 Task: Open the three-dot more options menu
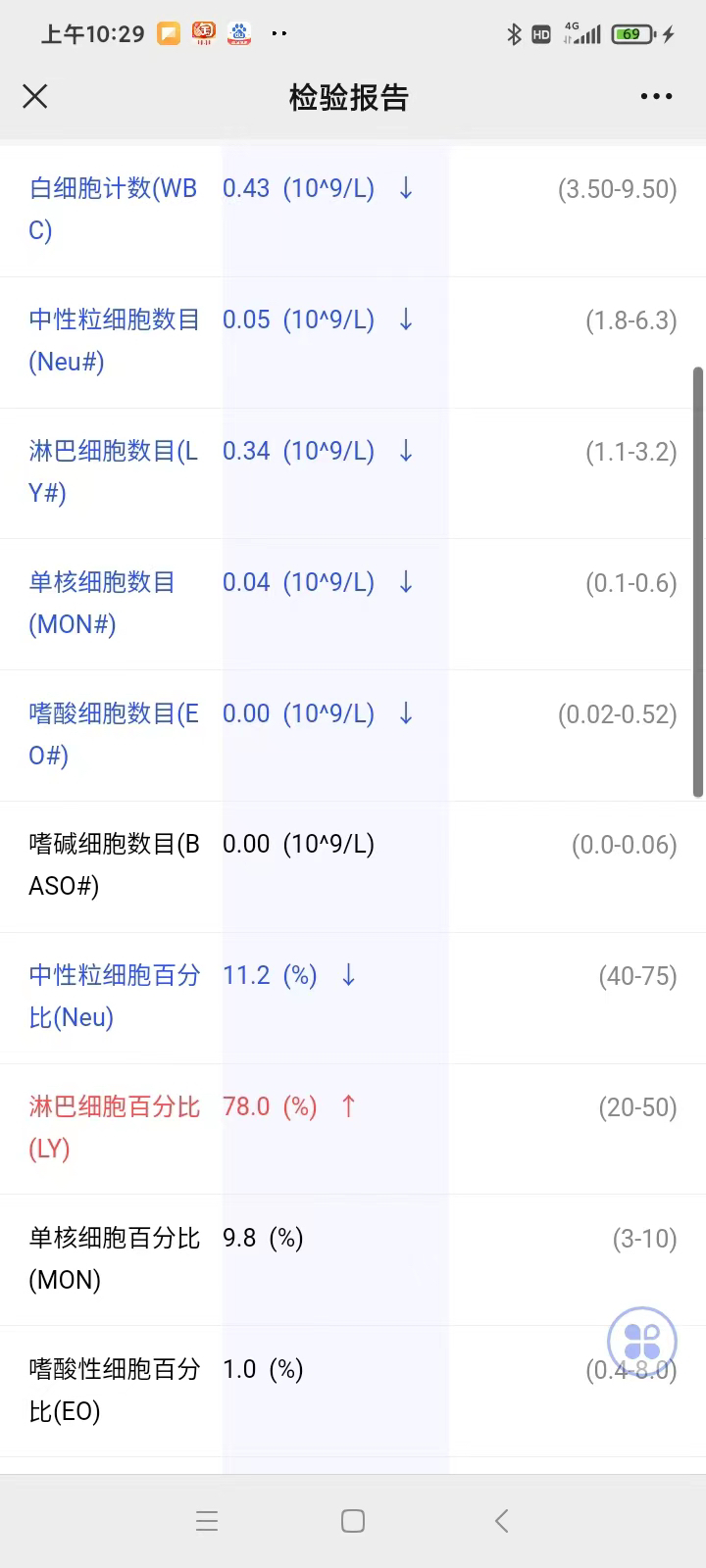point(656,96)
